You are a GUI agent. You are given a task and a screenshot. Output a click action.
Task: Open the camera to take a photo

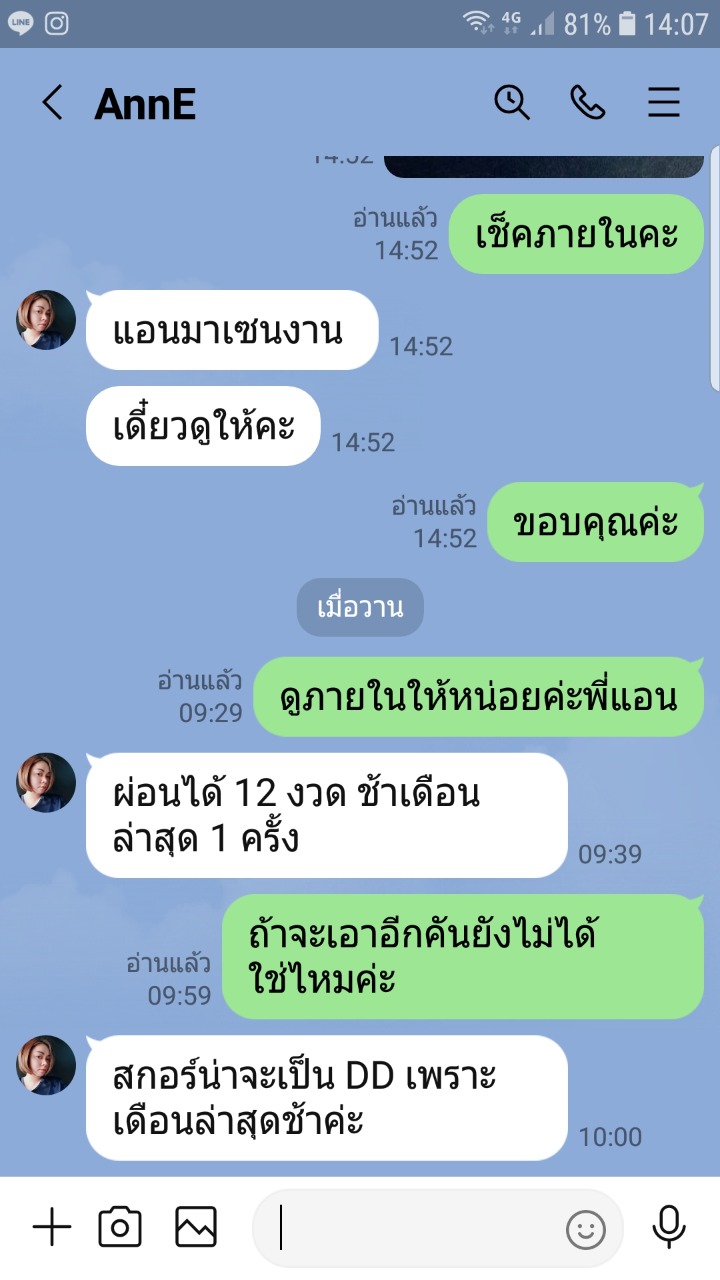[x=120, y=1227]
